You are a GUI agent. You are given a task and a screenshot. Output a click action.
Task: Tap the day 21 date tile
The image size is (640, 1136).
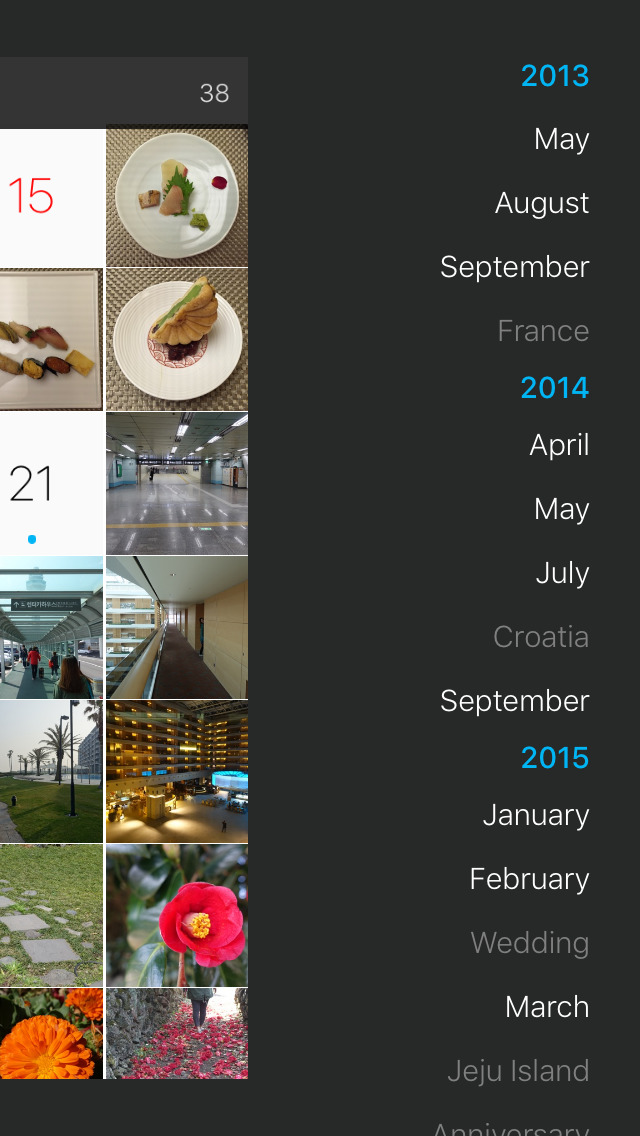[51, 484]
